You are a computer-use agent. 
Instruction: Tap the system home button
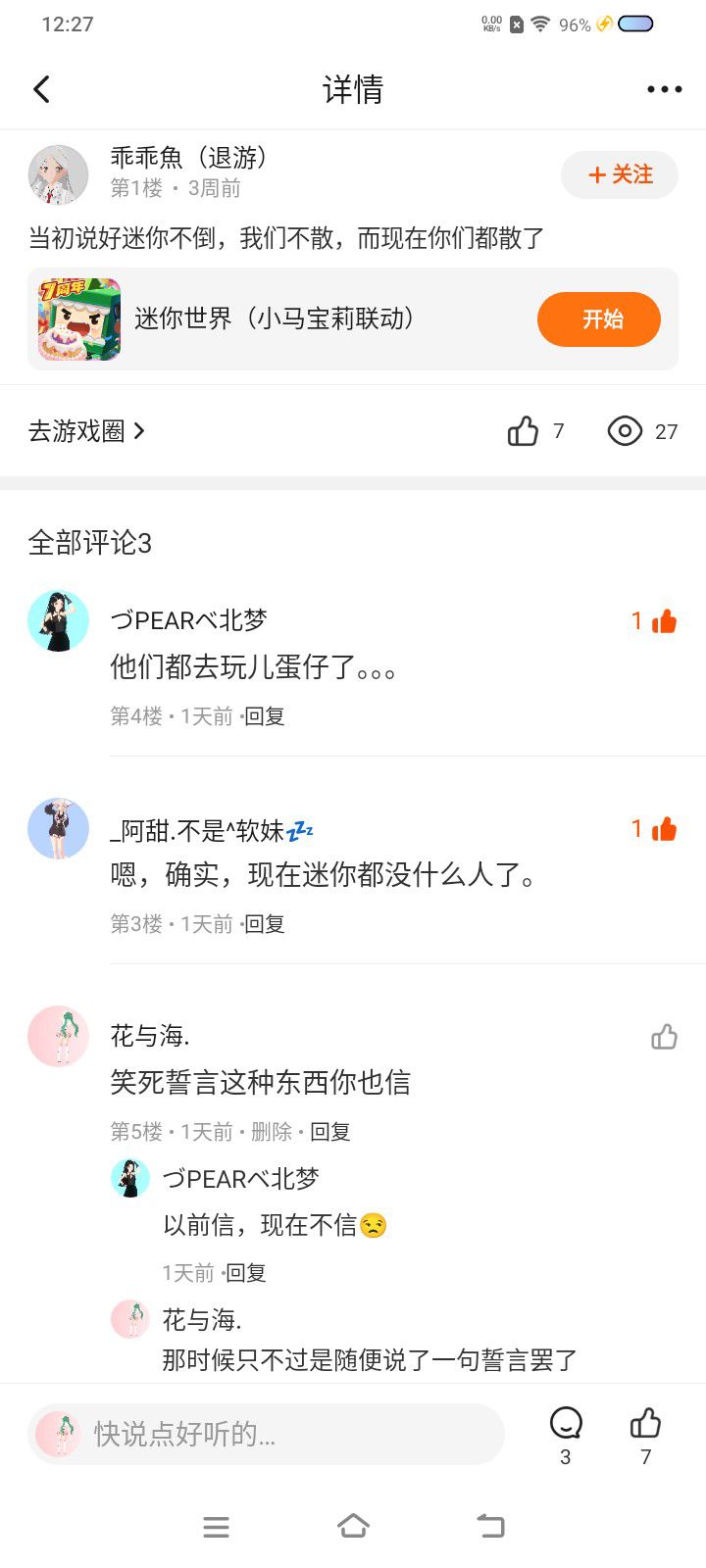pyautogui.click(x=353, y=1526)
